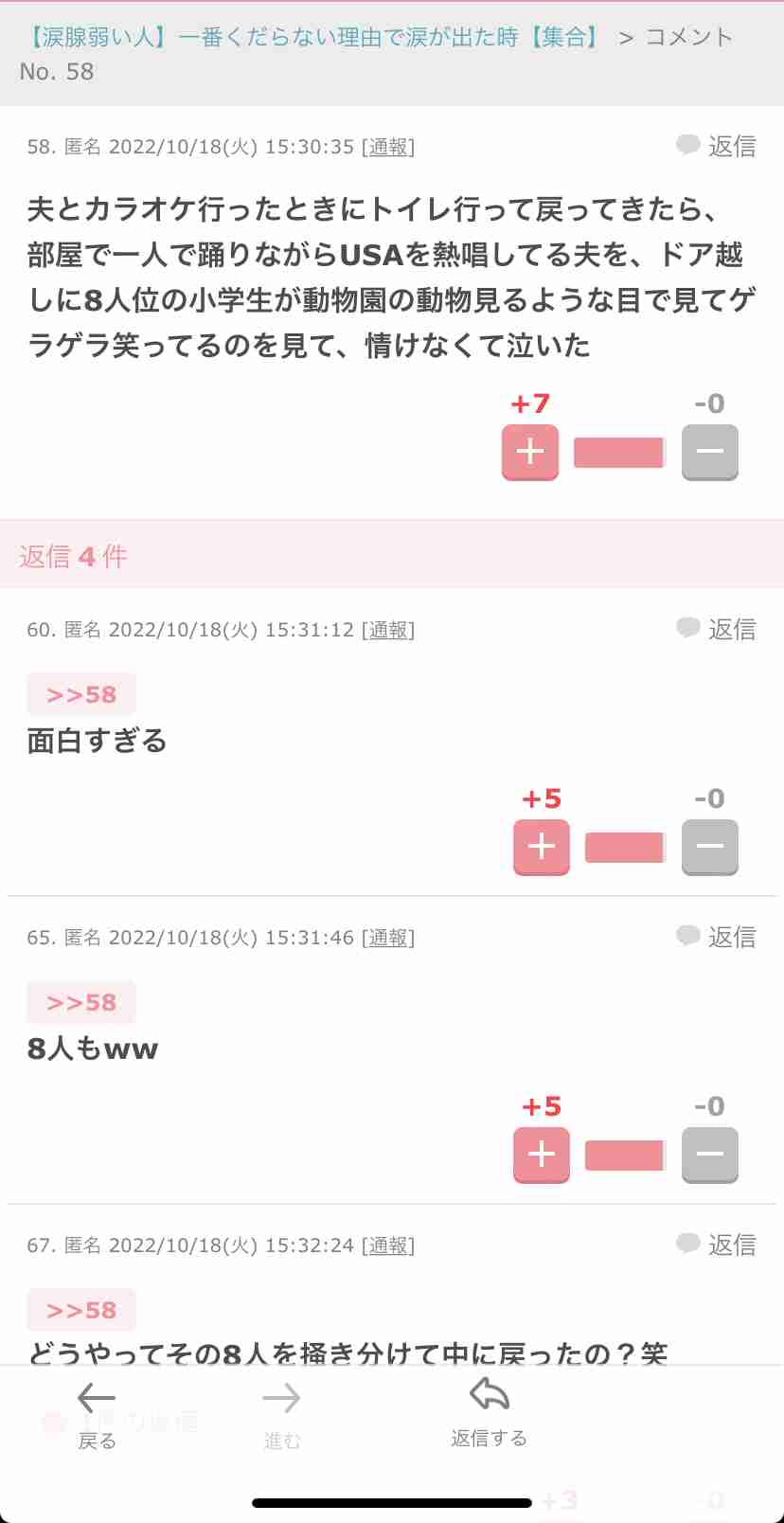The height and width of the screenshot is (1523, 784).
Task: Report comment 67 via 通報
Action: click(388, 1245)
